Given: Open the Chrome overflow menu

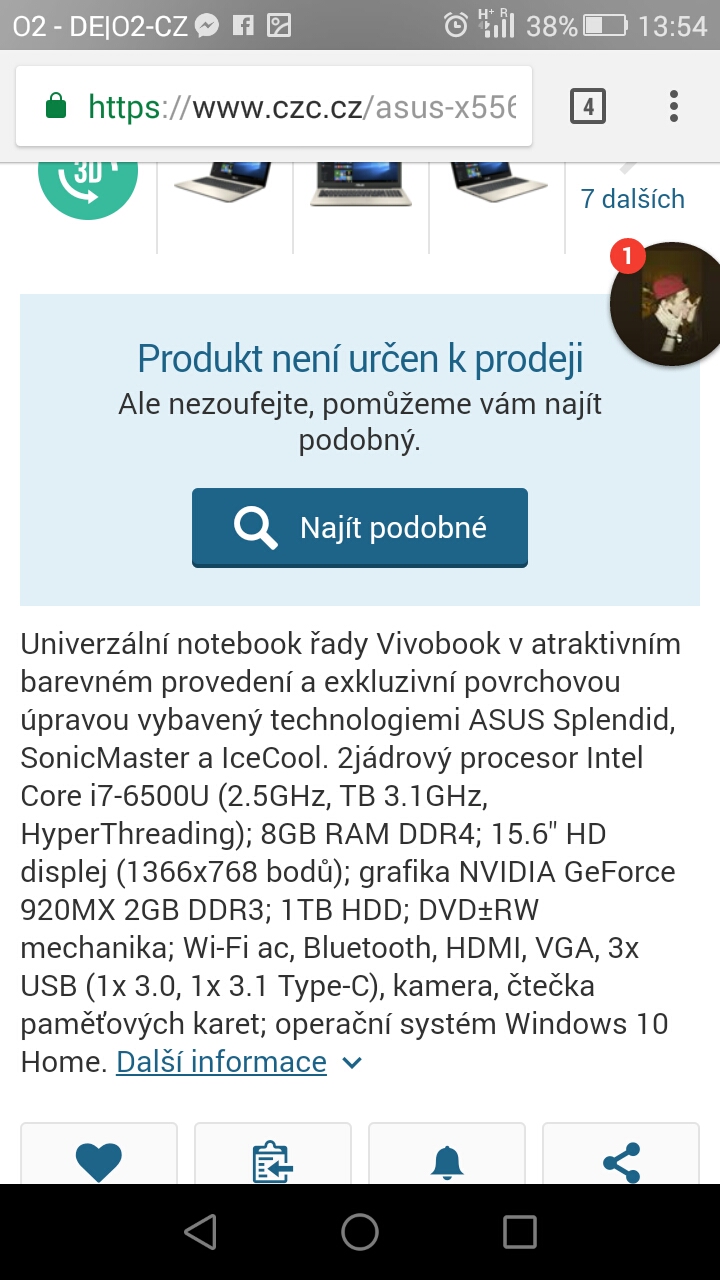Looking at the screenshot, I should tap(674, 106).
